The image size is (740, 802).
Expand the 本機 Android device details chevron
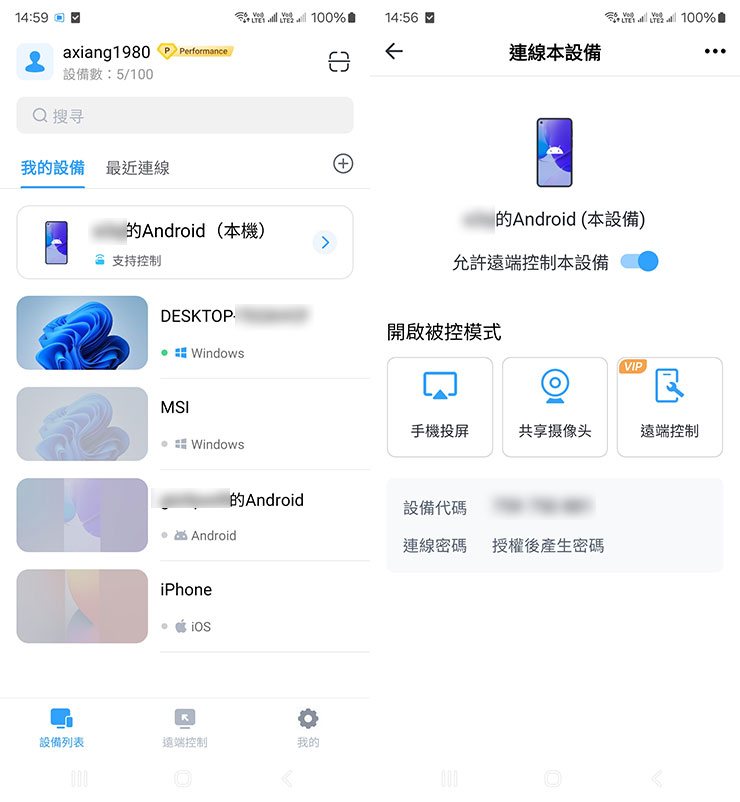(x=324, y=241)
